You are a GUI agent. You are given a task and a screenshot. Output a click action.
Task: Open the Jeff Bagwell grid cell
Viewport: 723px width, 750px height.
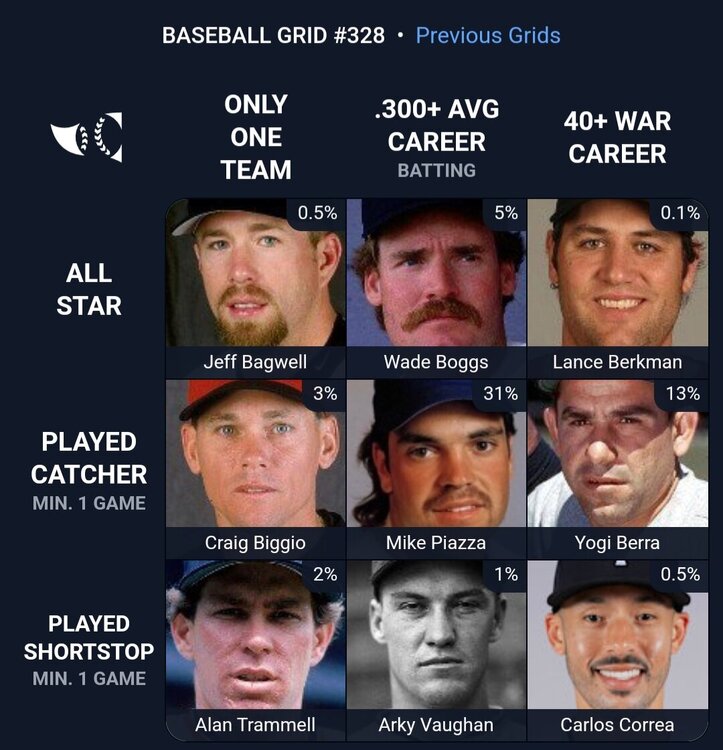pyautogui.click(x=255, y=288)
